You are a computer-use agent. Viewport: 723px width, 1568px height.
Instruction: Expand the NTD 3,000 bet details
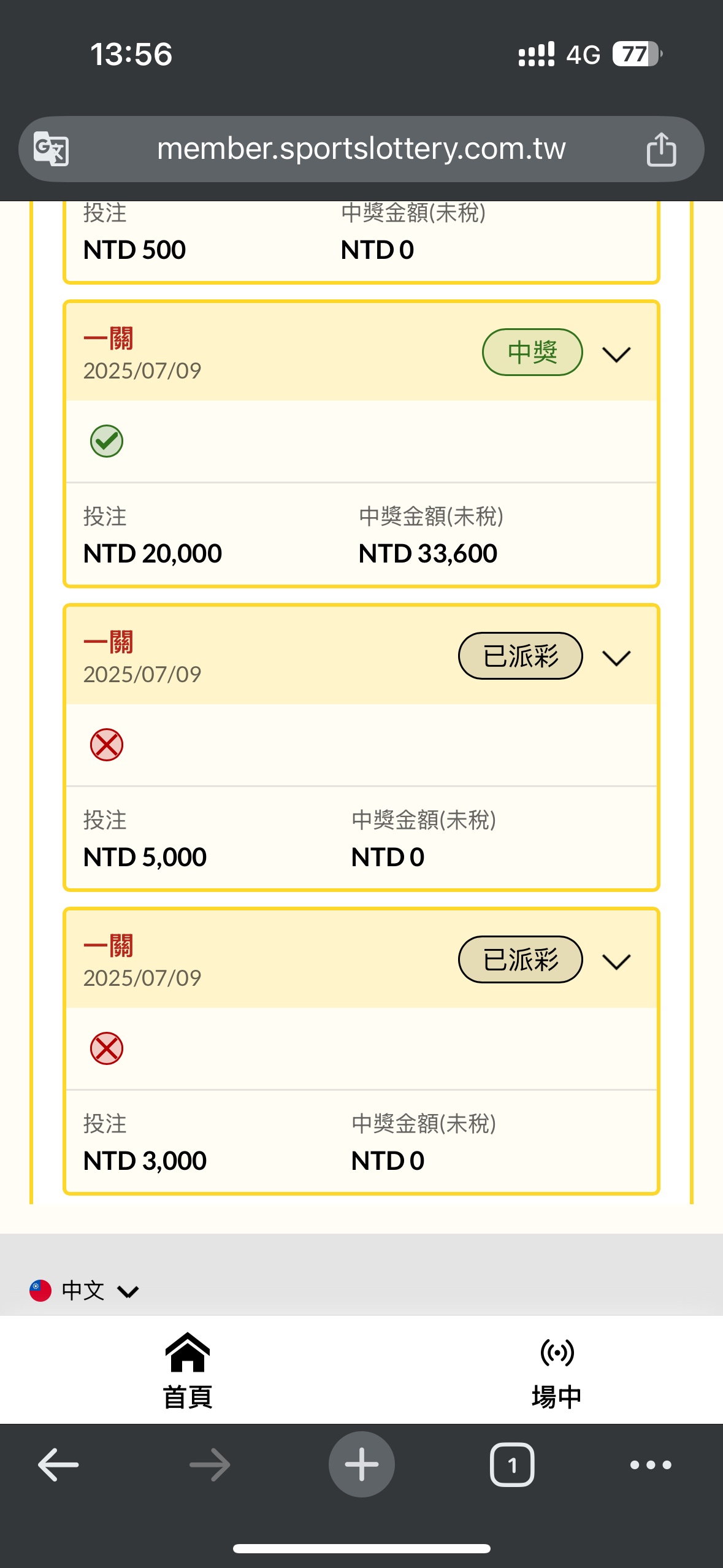pyautogui.click(x=616, y=961)
